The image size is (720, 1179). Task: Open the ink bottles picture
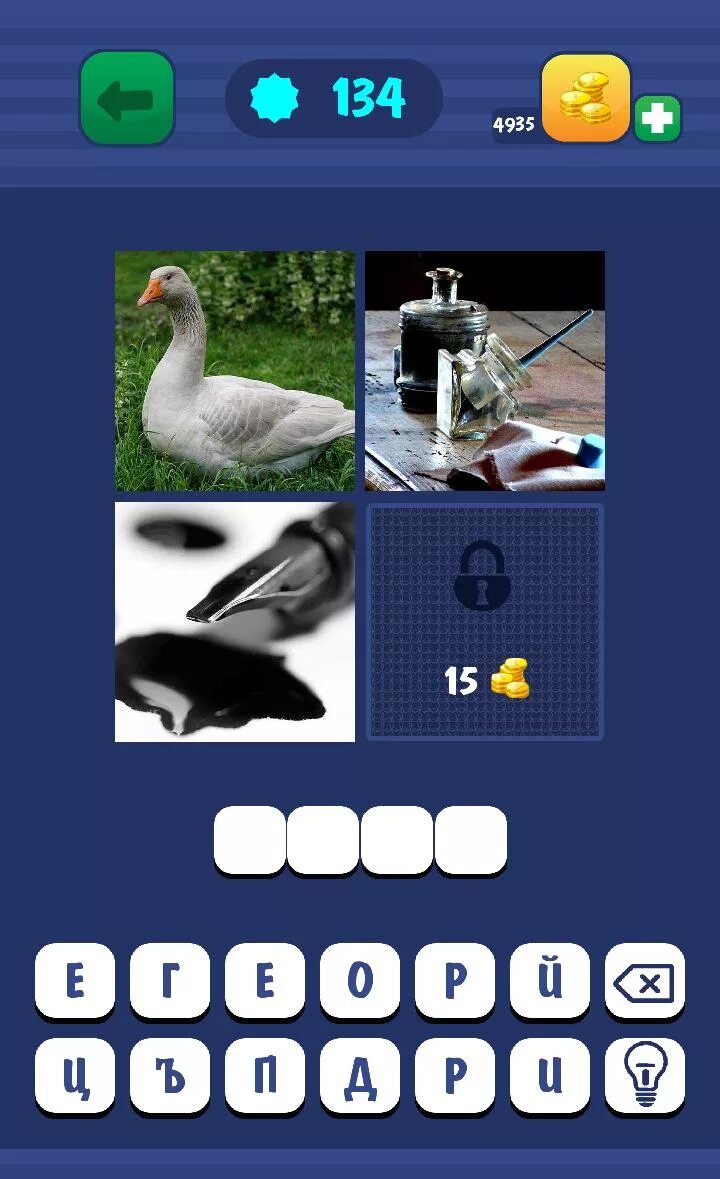pos(485,371)
